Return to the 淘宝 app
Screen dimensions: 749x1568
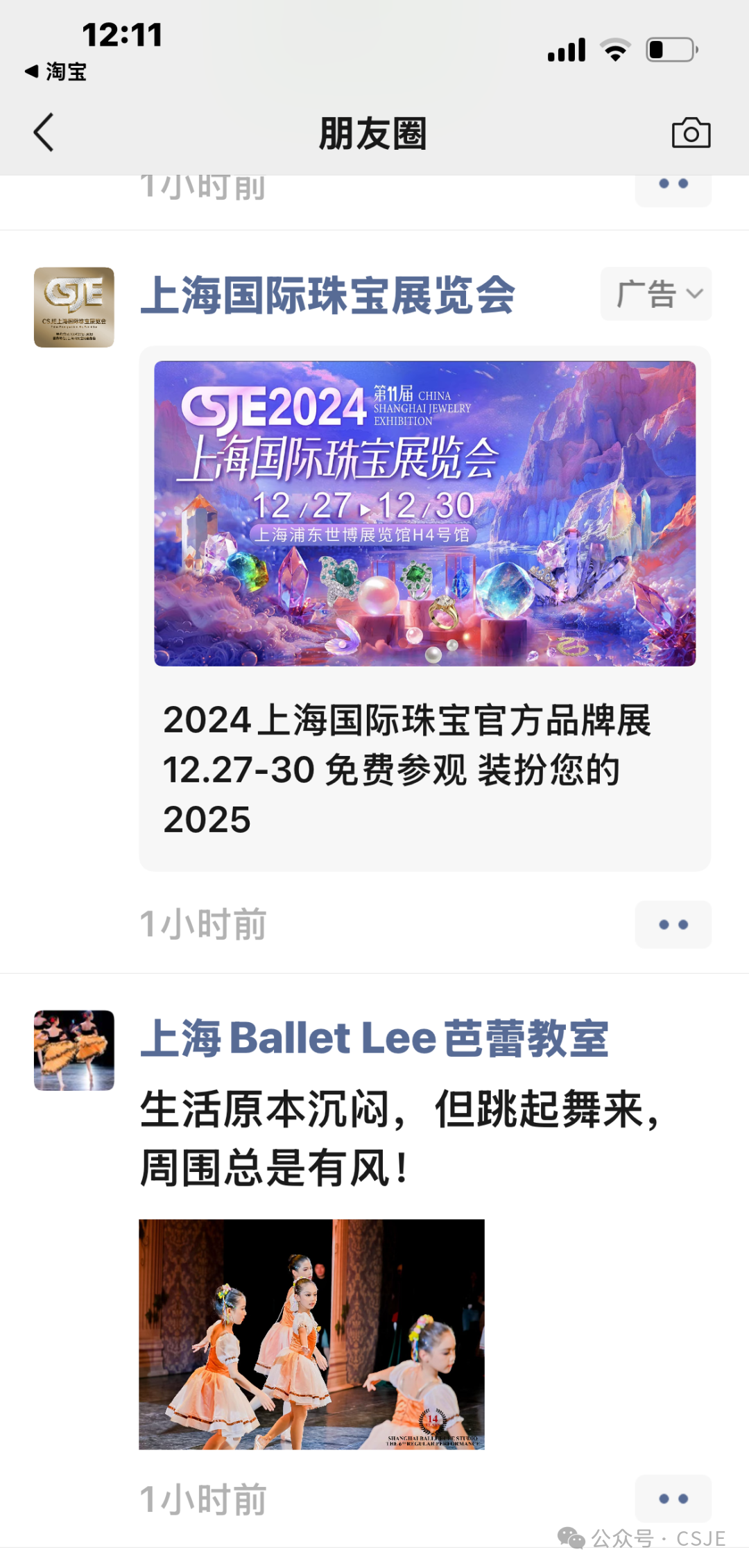coord(55,71)
